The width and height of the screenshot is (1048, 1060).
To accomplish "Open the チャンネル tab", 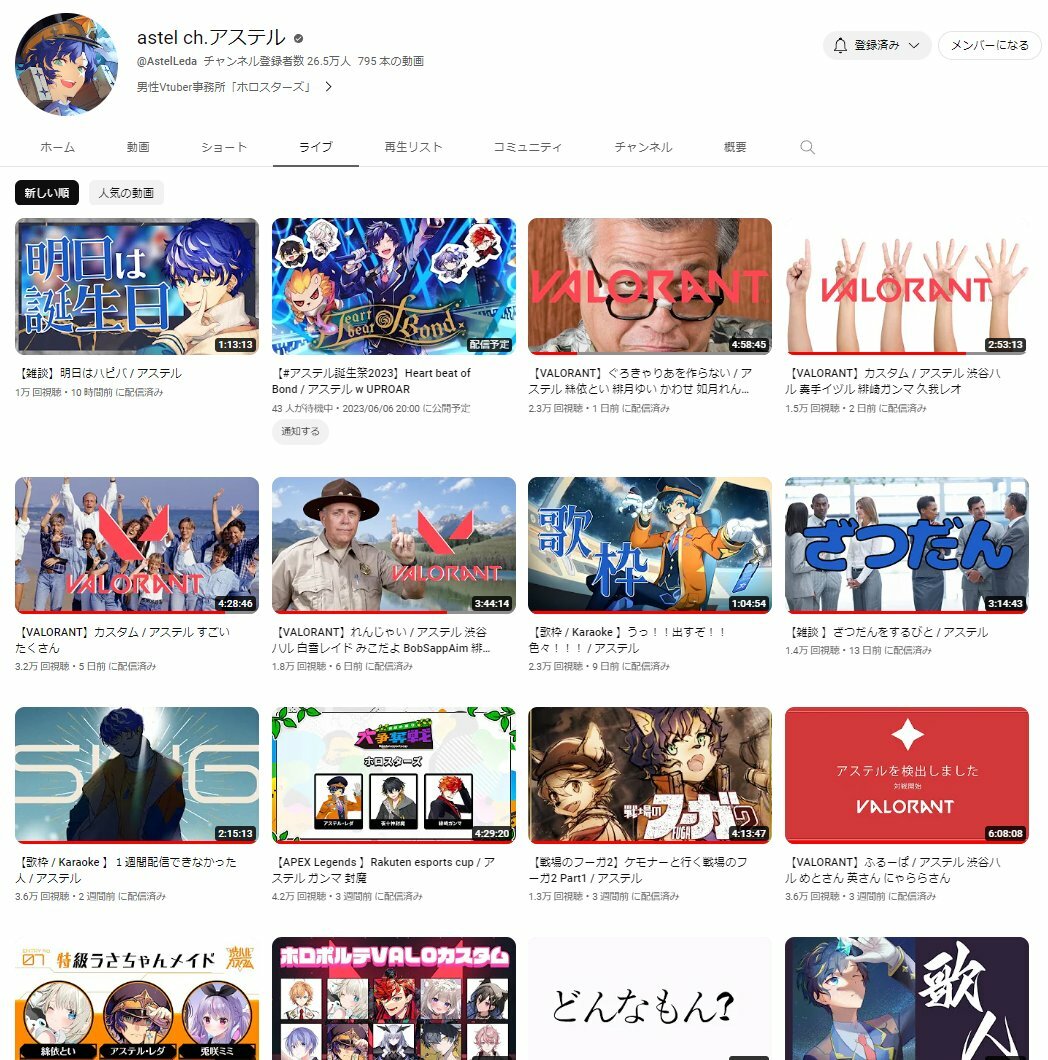I will click(642, 147).
